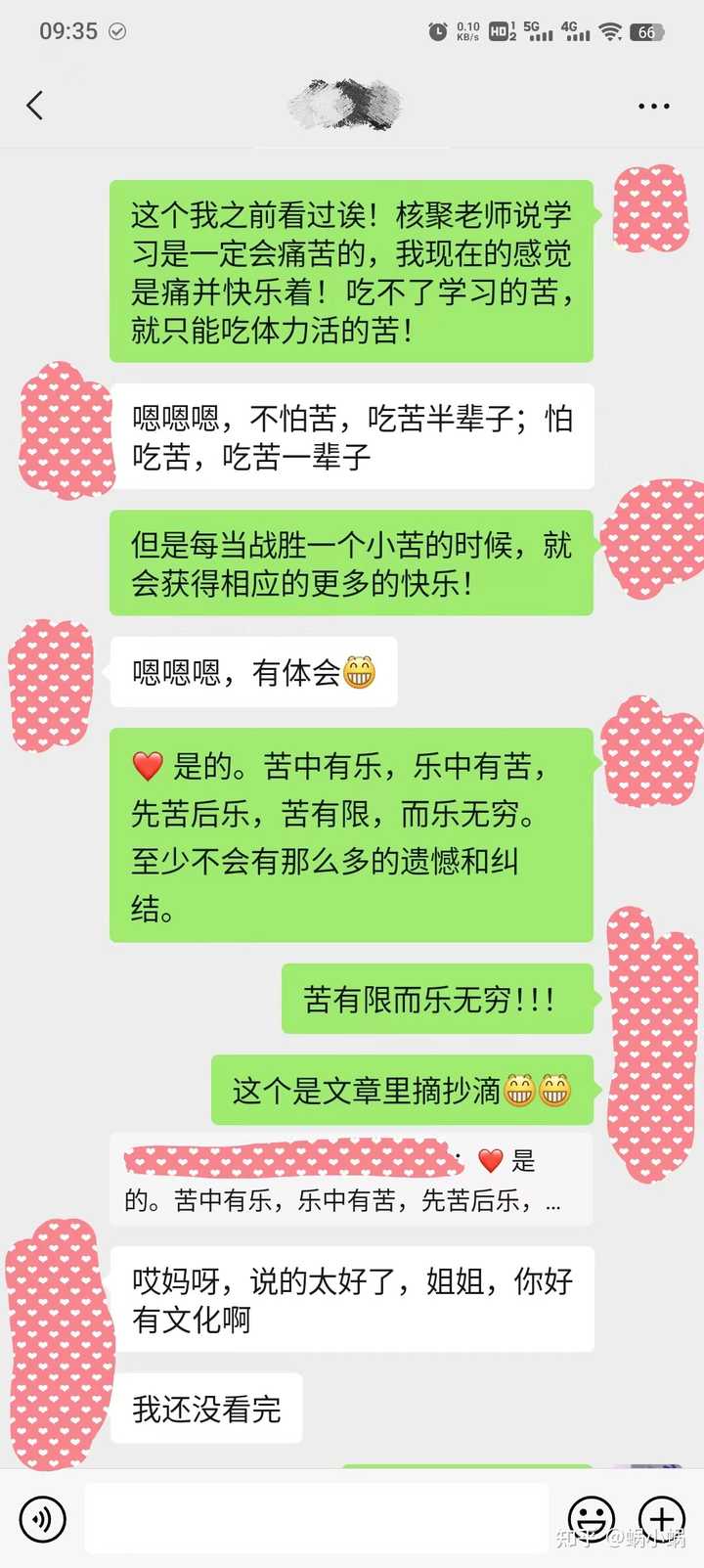Image resolution: width=704 pixels, height=1568 pixels.
Task: Focus the message text field
Action: [x=316, y=1519]
